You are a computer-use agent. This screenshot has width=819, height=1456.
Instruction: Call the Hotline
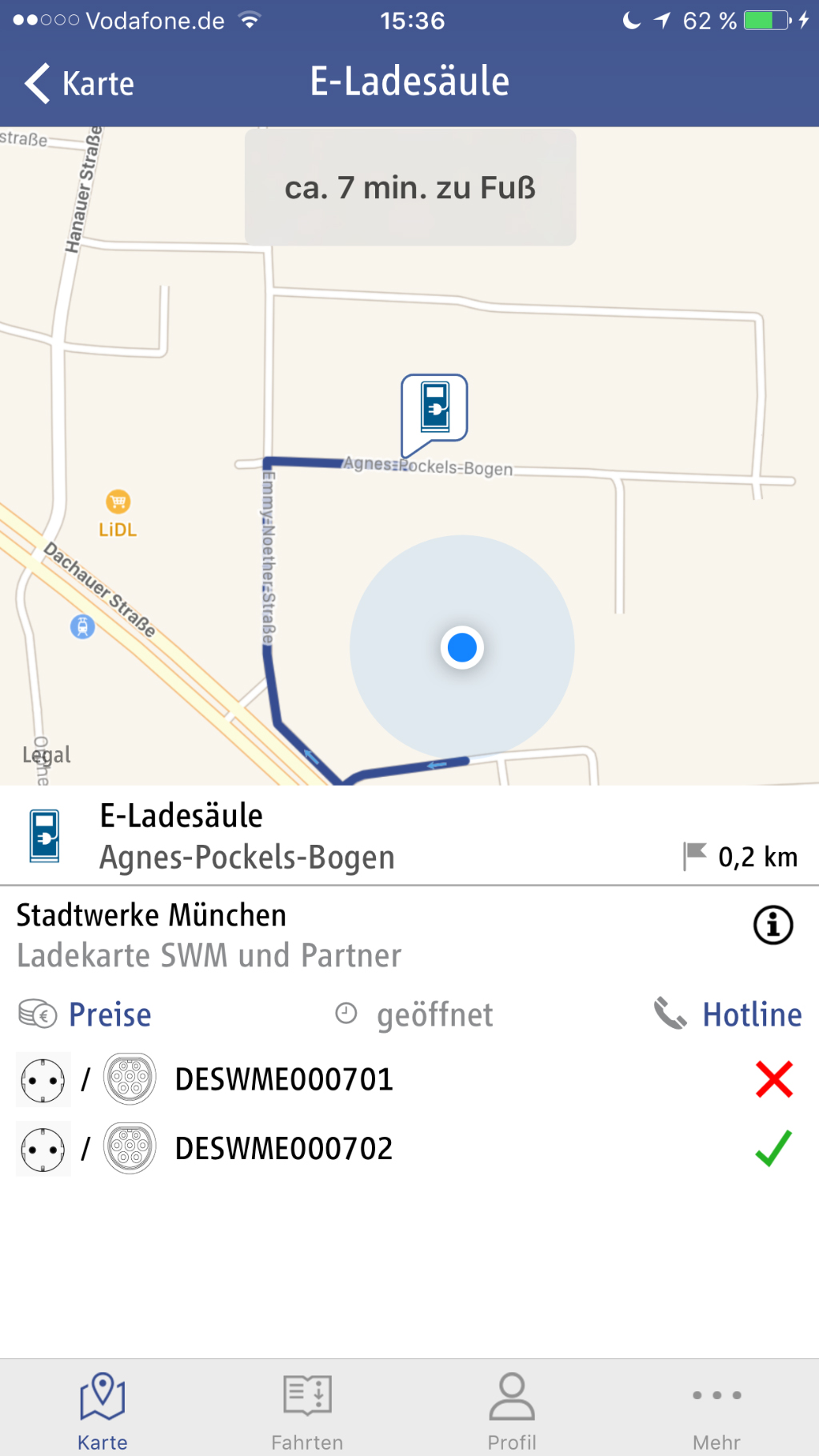(728, 1014)
